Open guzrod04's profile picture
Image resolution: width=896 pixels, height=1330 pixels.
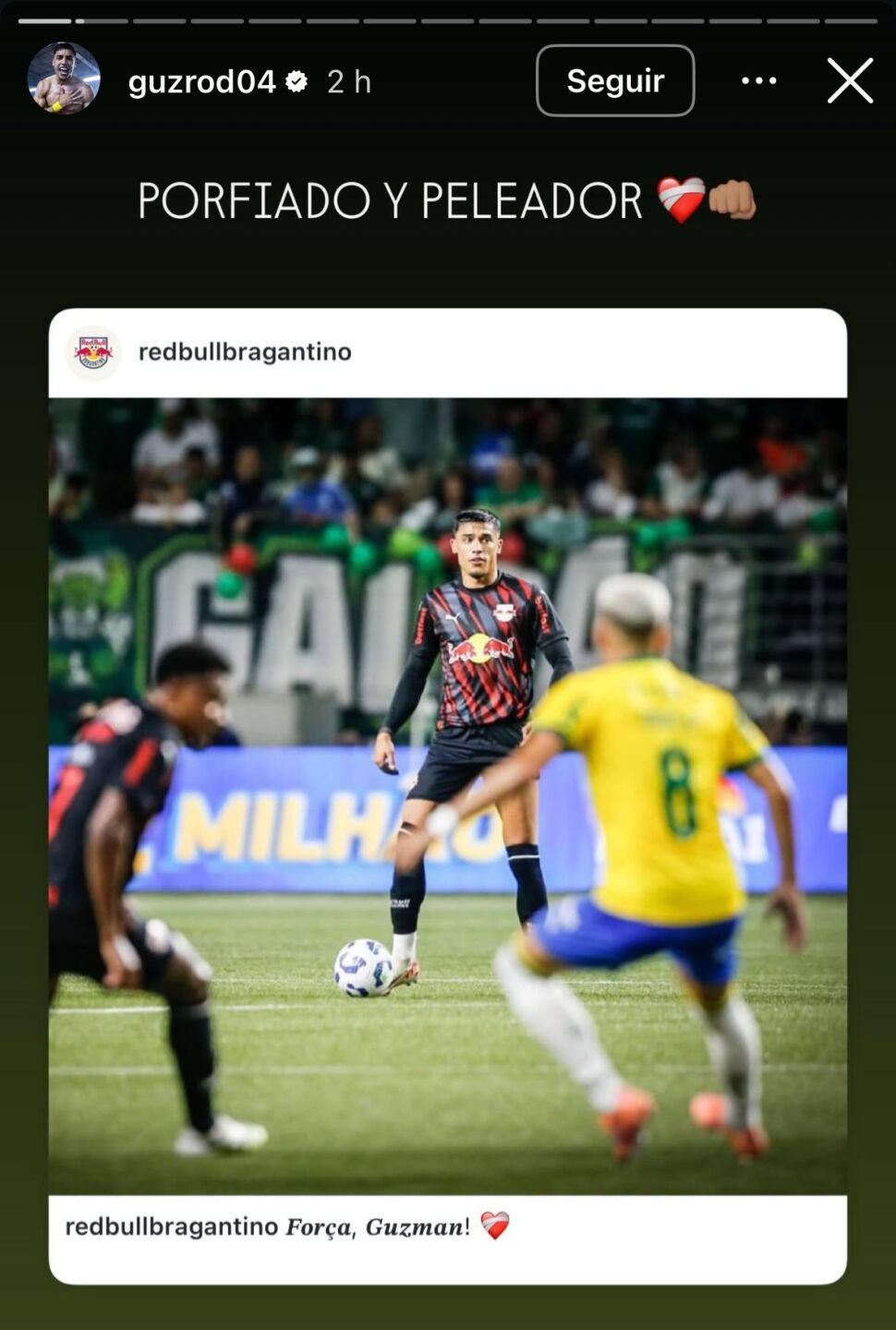(63, 79)
